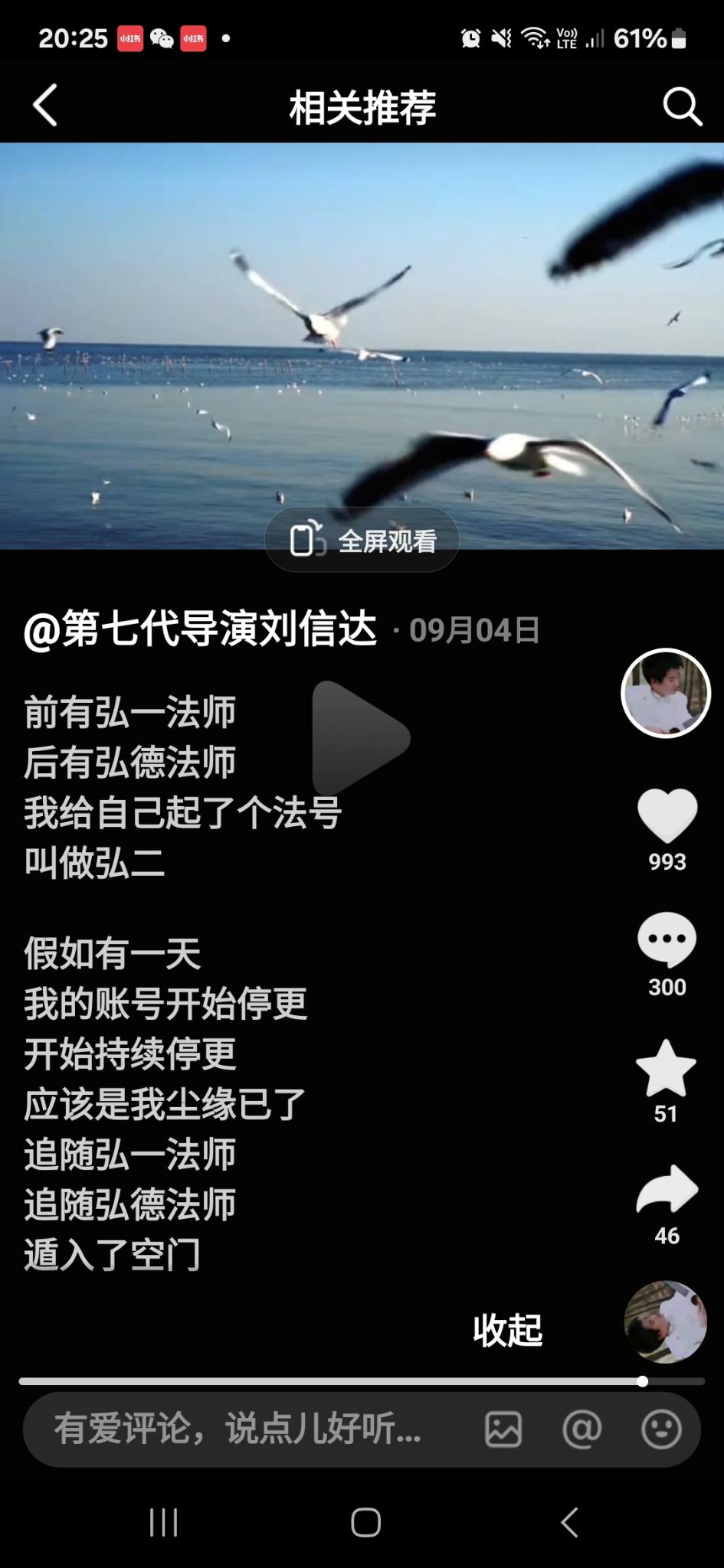Open recent apps from navigation bar
Screen dimensions: 724x1568
[x=163, y=1522]
